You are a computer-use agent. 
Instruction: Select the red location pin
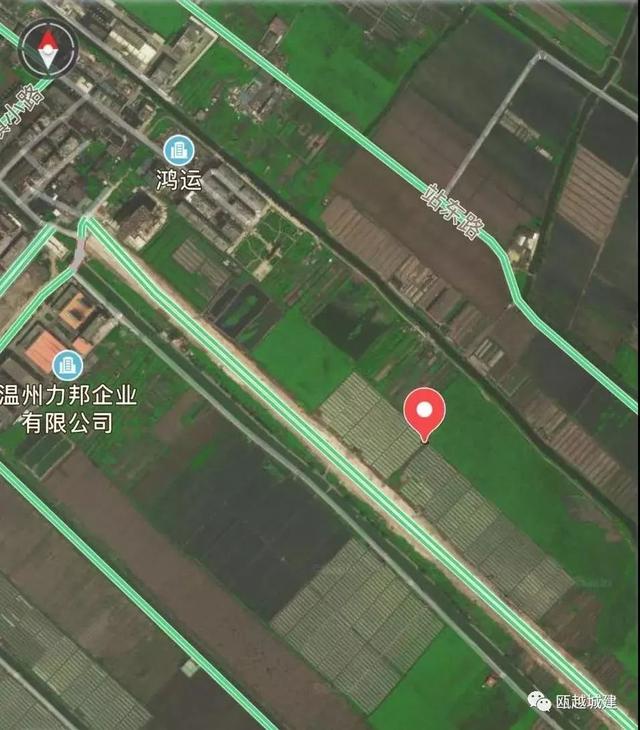click(424, 411)
